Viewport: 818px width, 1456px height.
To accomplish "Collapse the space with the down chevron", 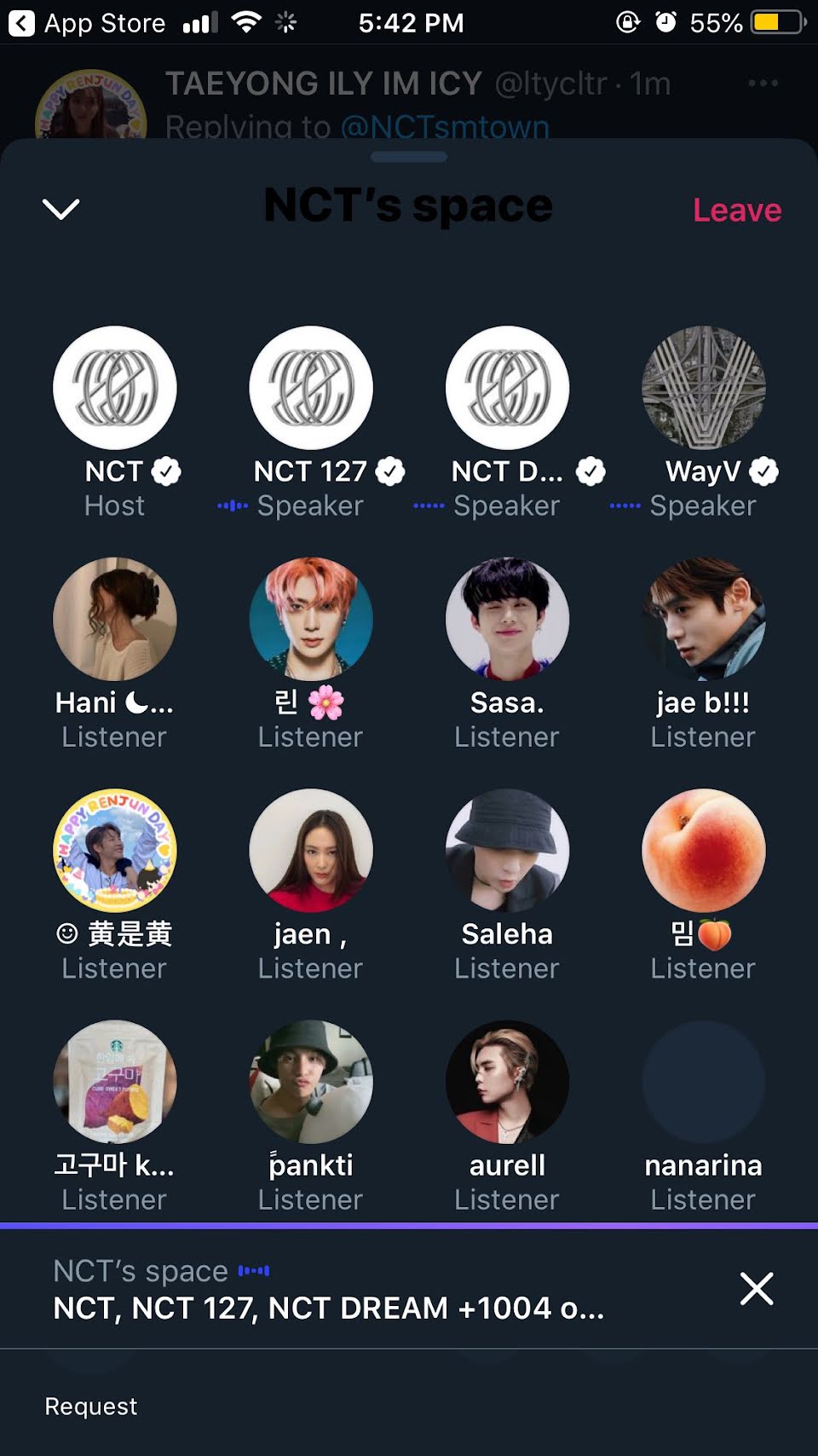I will click(61, 210).
